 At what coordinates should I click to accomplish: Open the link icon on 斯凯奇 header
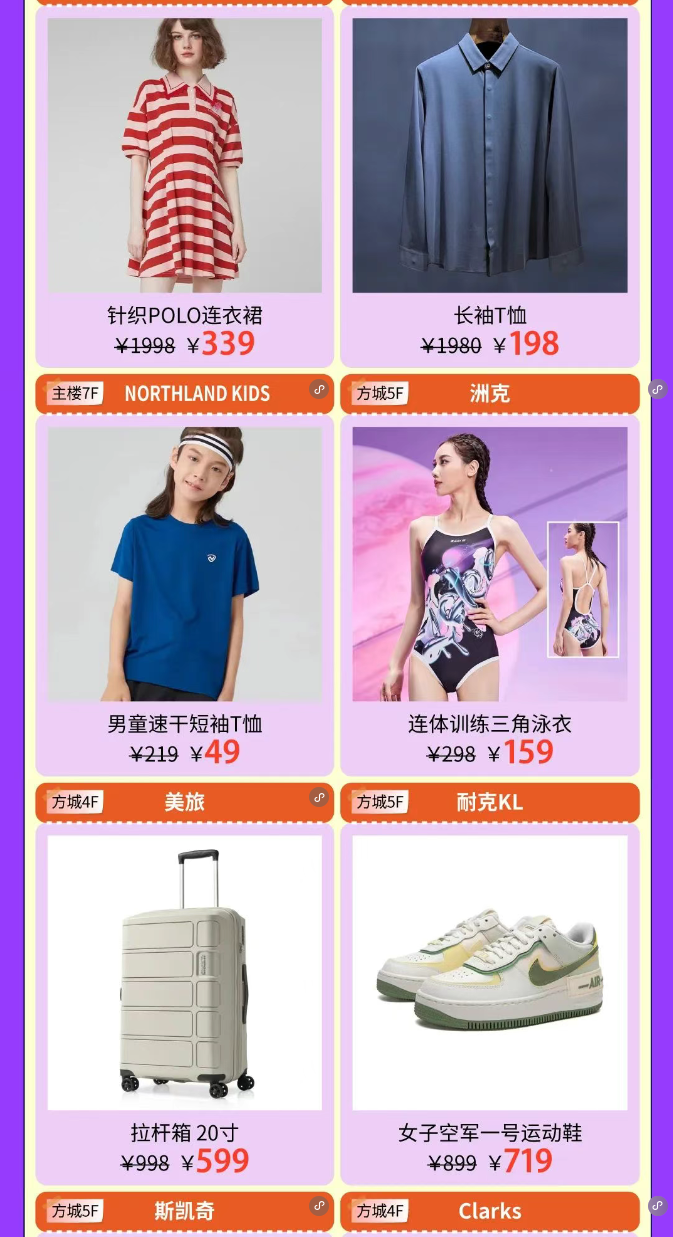click(x=319, y=1206)
